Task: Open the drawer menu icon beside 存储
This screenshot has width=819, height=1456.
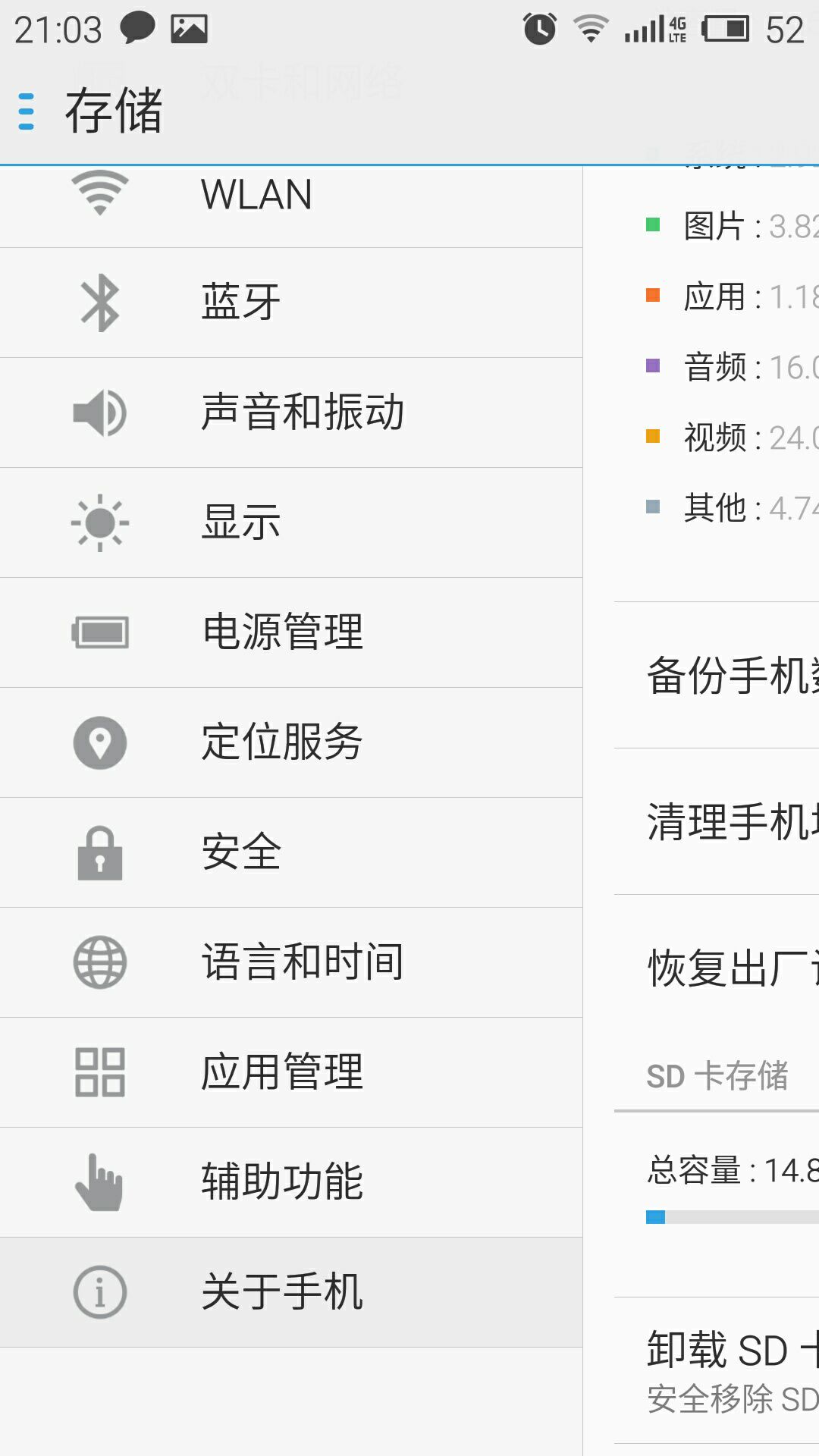Action: pos(27,111)
